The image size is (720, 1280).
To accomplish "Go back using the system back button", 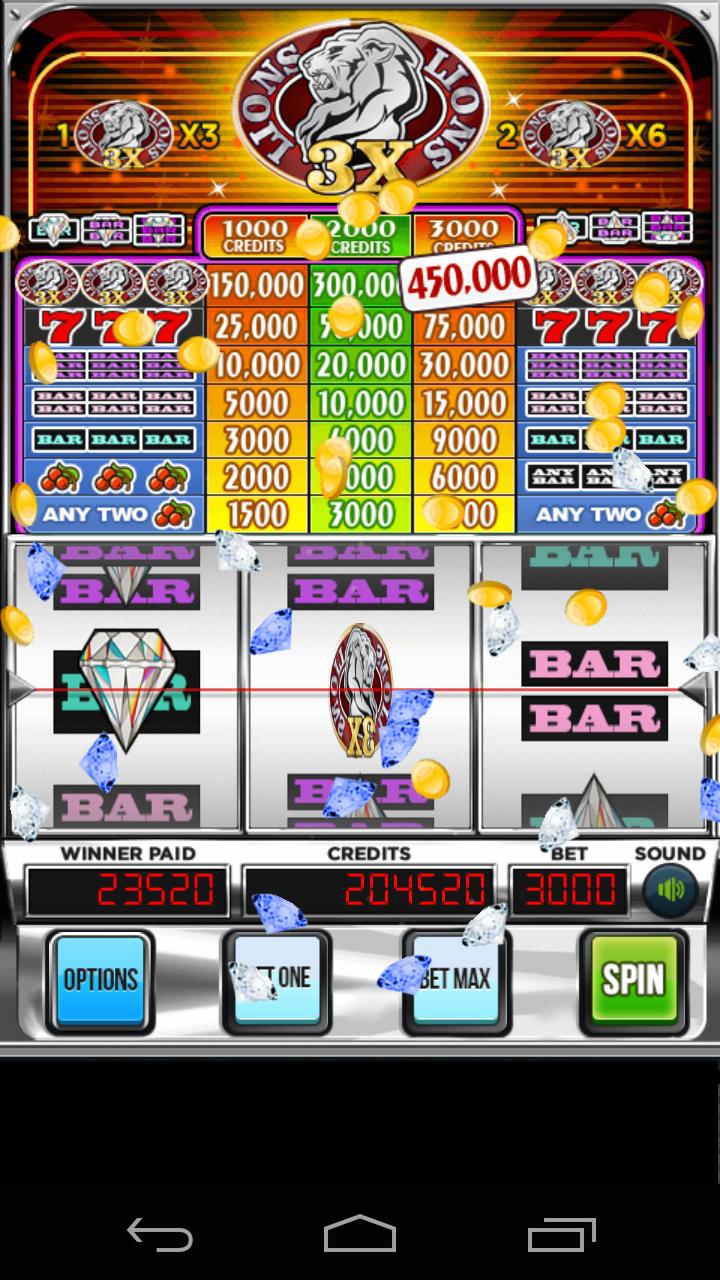I will (160, 1233).
